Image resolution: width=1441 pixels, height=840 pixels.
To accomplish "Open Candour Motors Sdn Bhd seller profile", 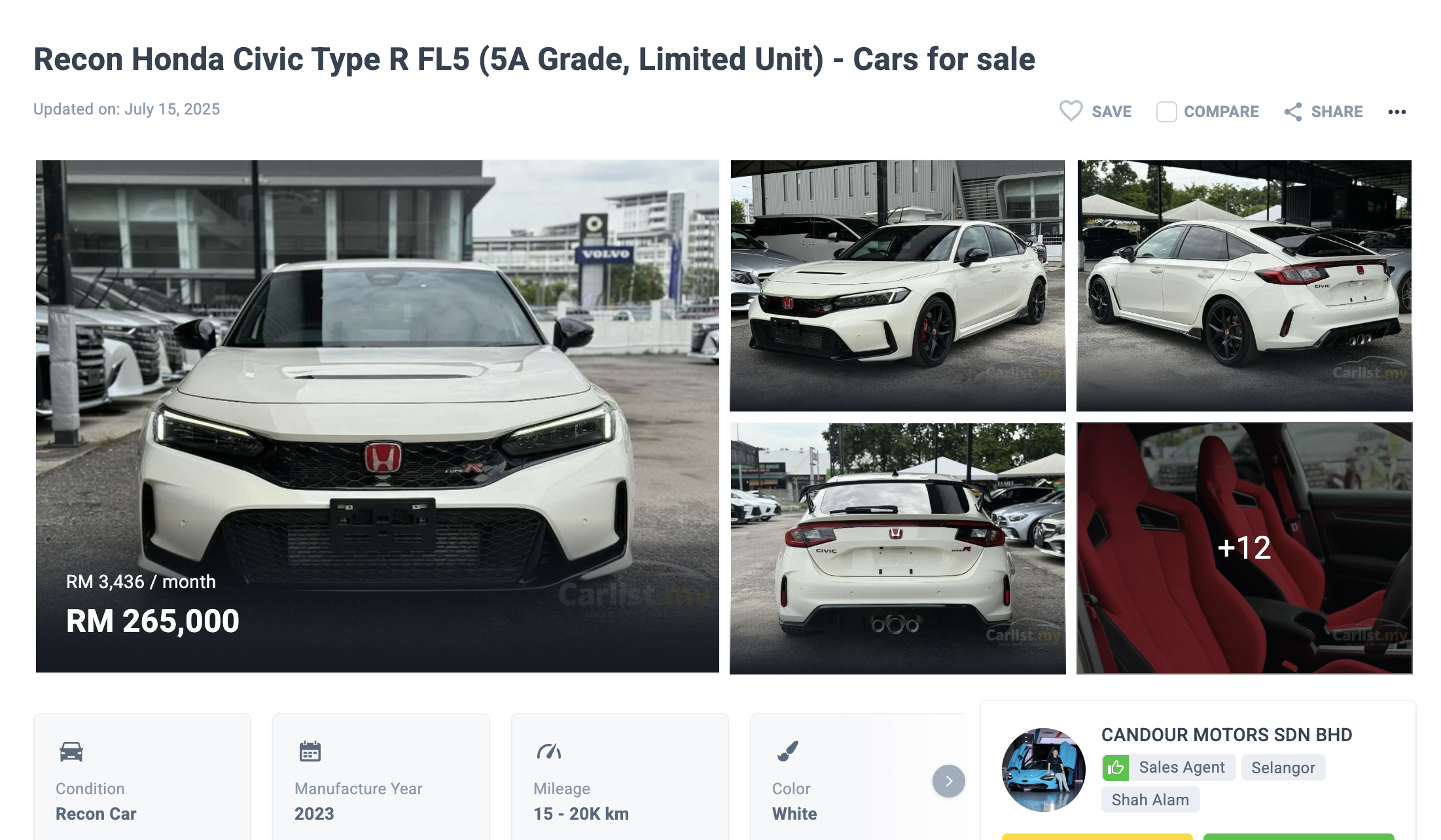I will click(x=1226, y=735).
